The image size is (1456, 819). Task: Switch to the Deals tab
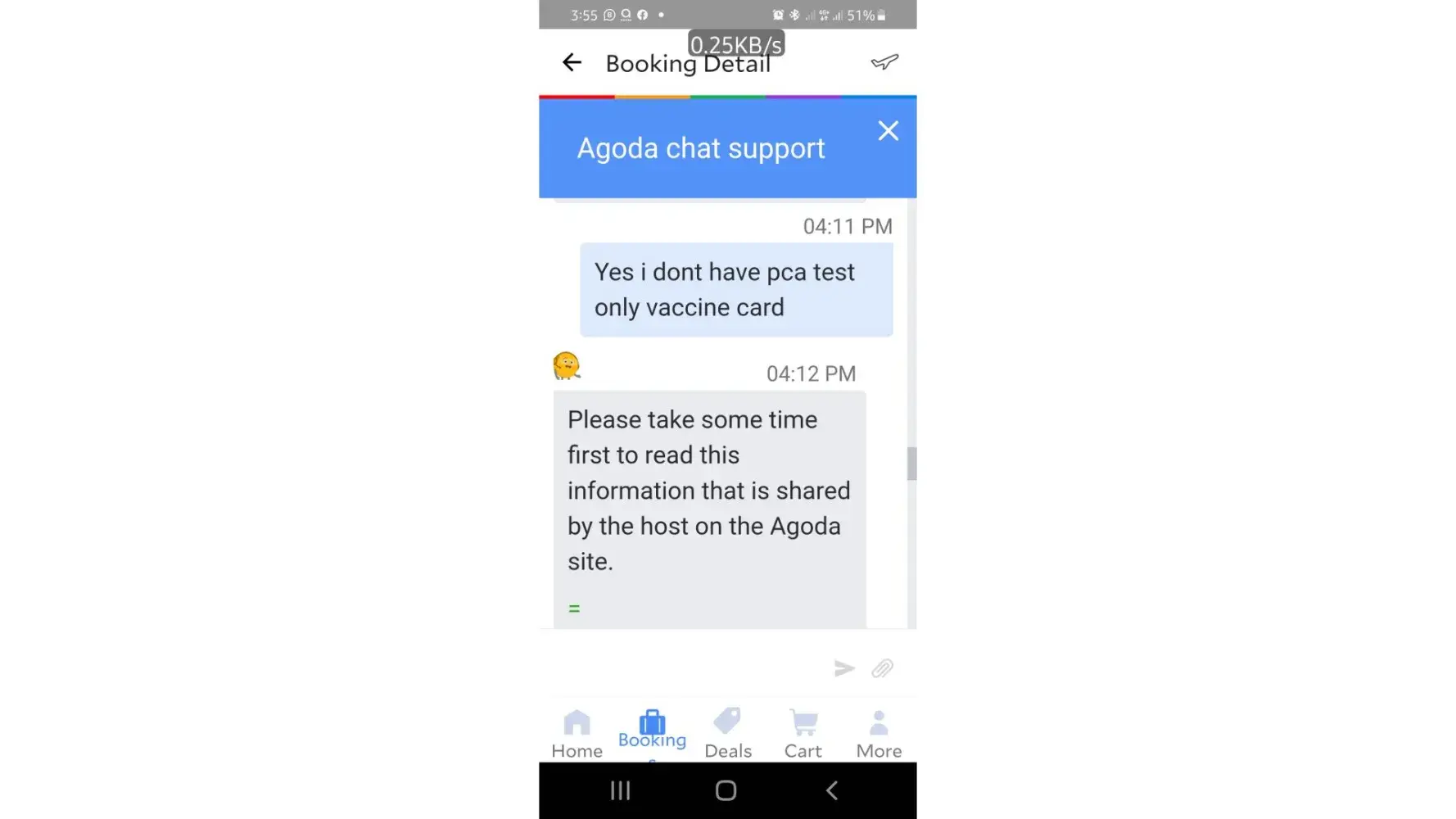pos(727,734)
